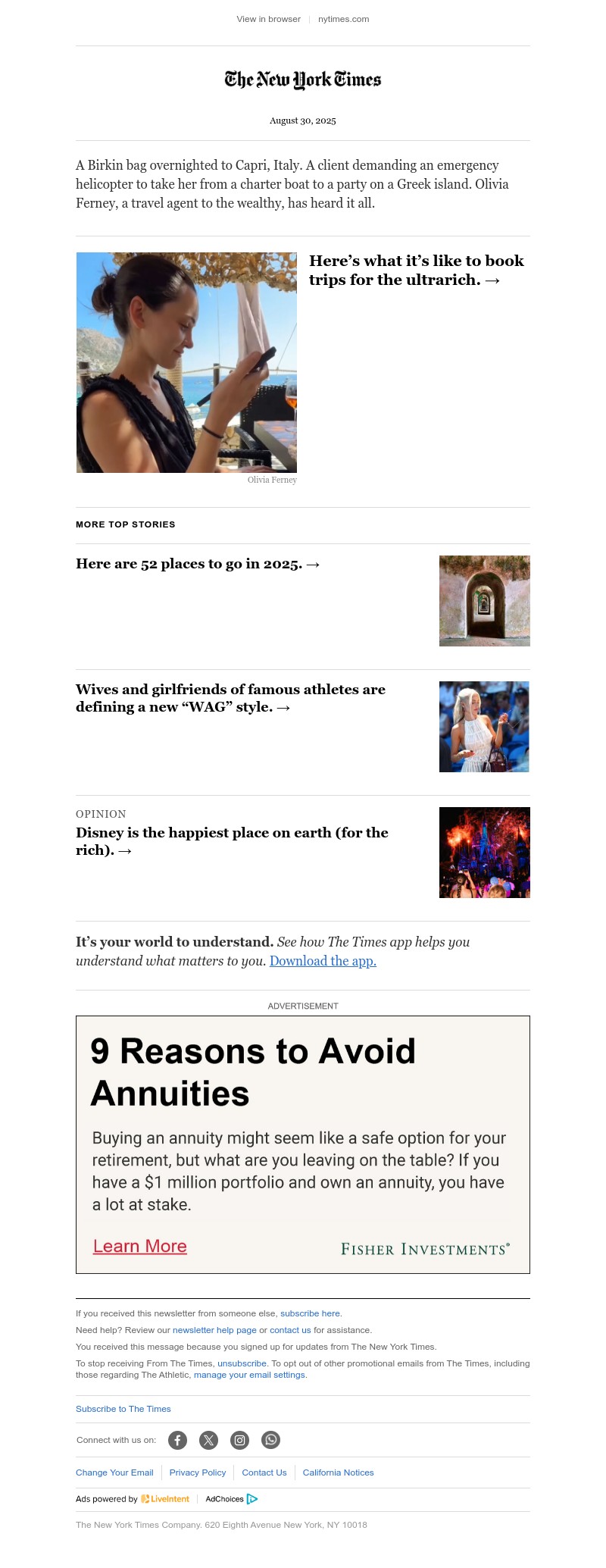This screenshot has width=606, height=1568.
Task: Open Download the app link
Action: click(x=322, y=961)
